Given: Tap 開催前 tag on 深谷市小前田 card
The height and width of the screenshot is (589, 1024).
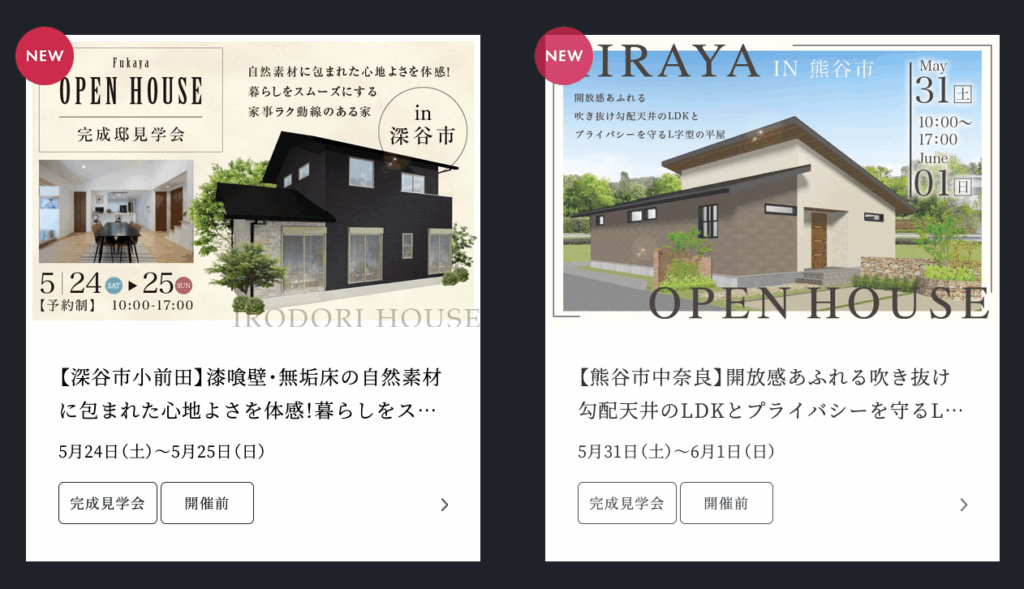Looking at the screenshot, I should click(x=207, y=503).
